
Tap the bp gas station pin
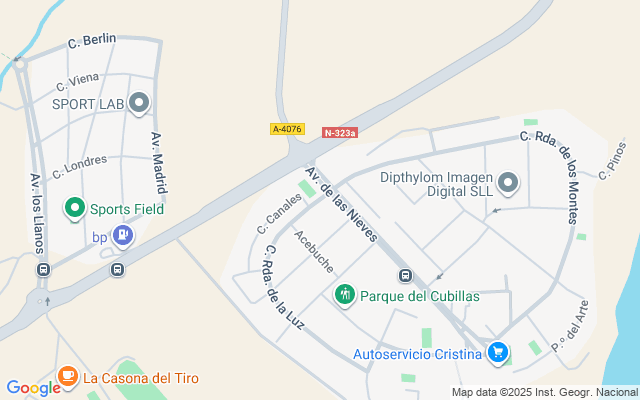122,236
